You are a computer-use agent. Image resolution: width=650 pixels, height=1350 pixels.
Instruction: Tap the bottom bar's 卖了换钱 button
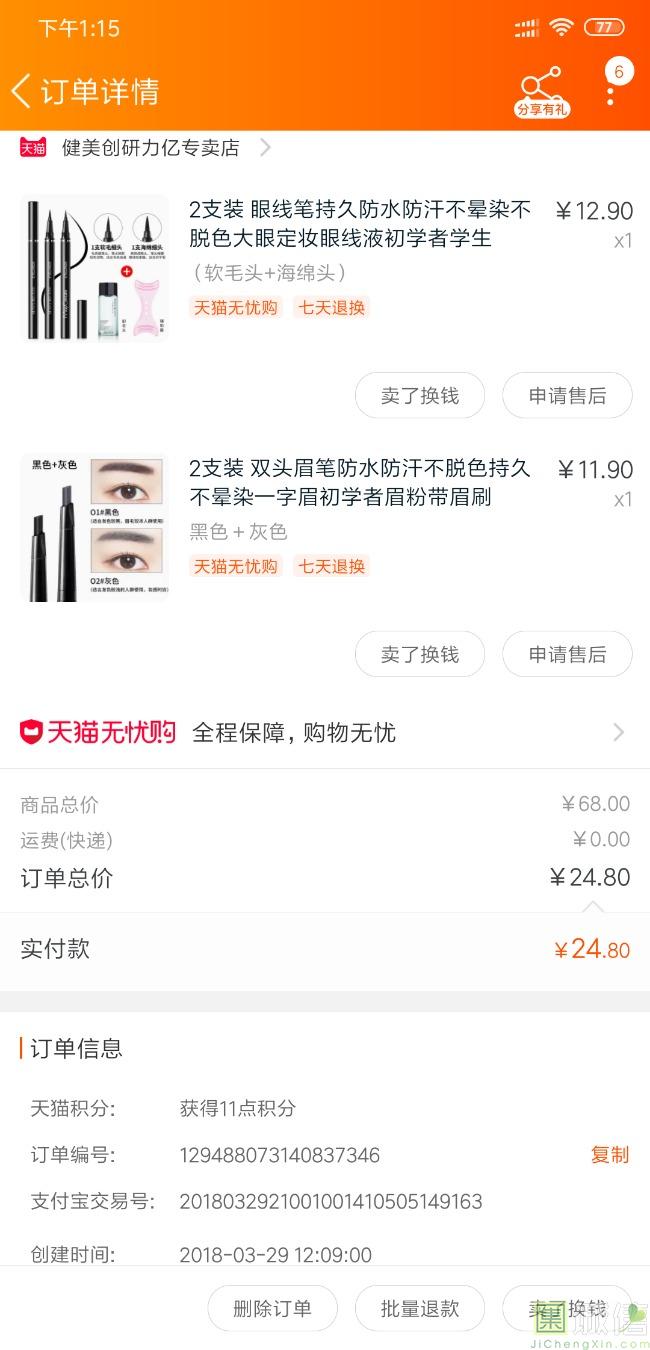pos(567,1309)
